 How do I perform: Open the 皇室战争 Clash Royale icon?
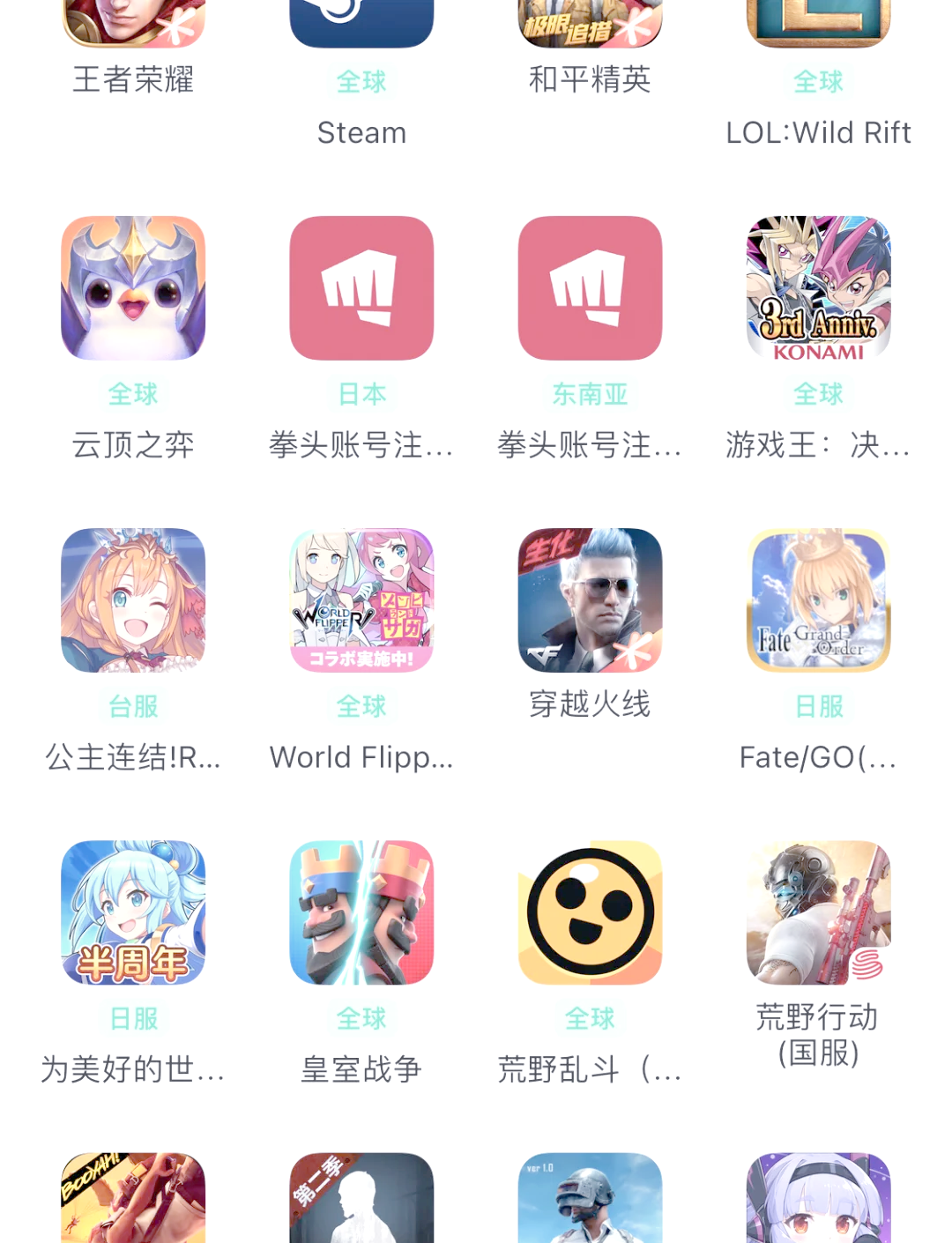click(361, 912)
